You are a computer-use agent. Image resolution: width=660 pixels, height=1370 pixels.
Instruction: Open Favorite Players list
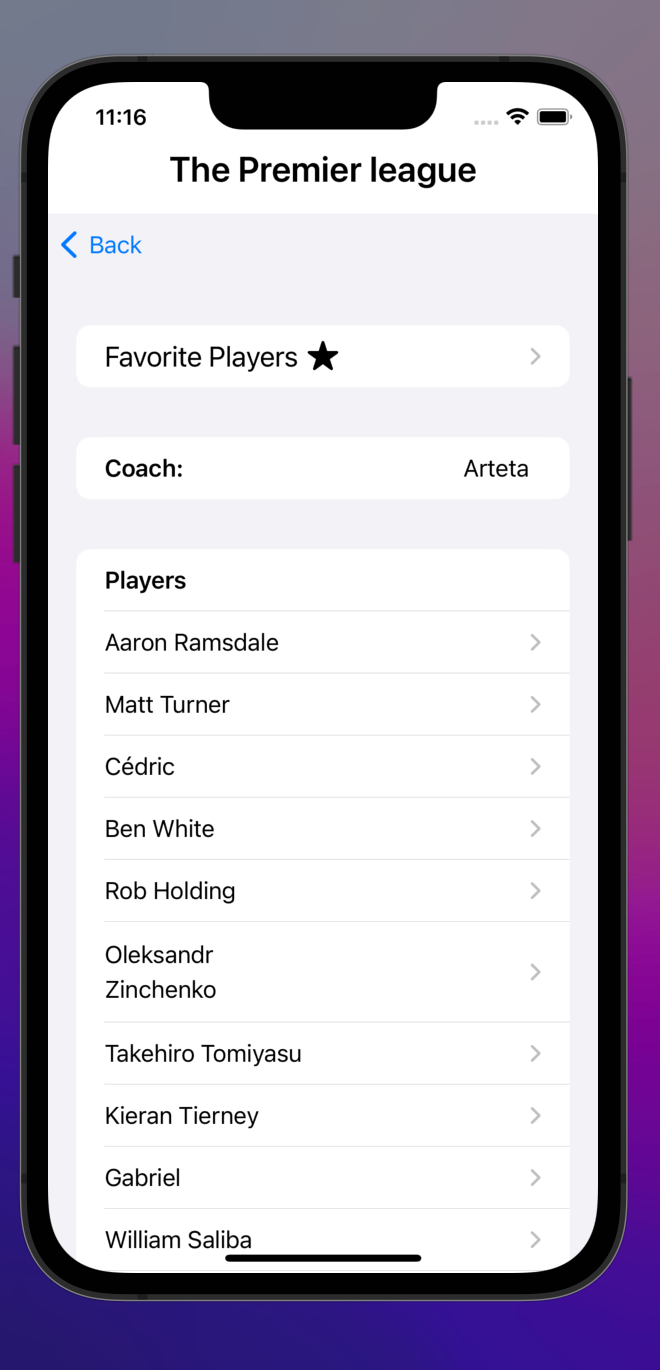coord(322,357)
